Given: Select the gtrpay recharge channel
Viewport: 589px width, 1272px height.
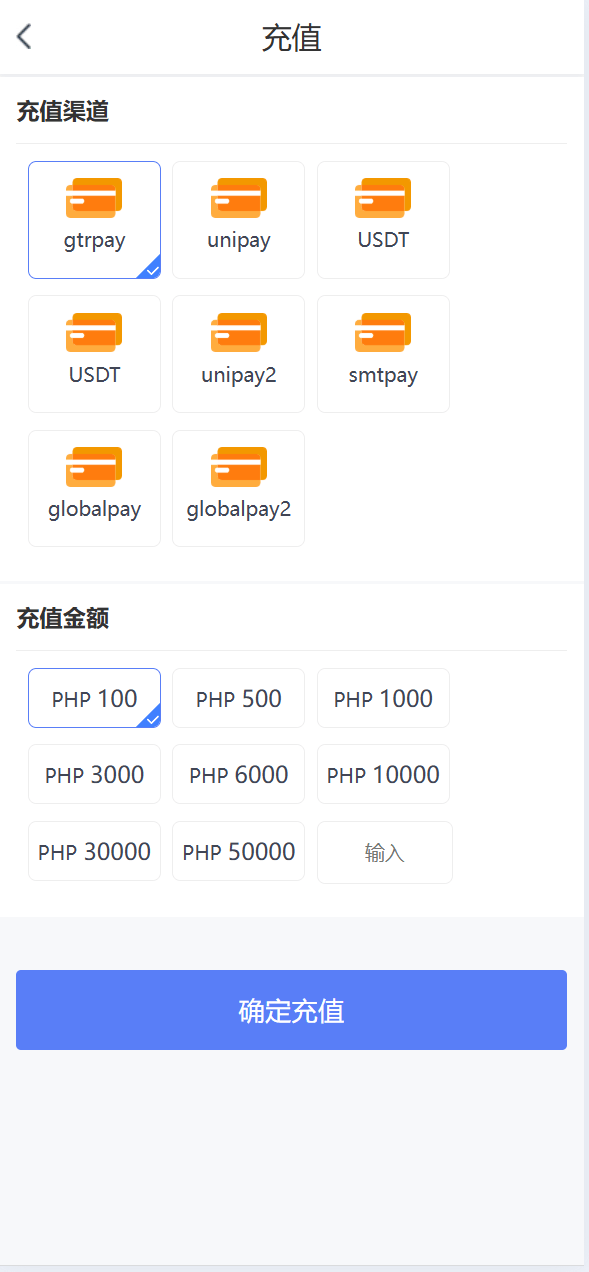Looking at the screenshot, I should coord(94,220).
